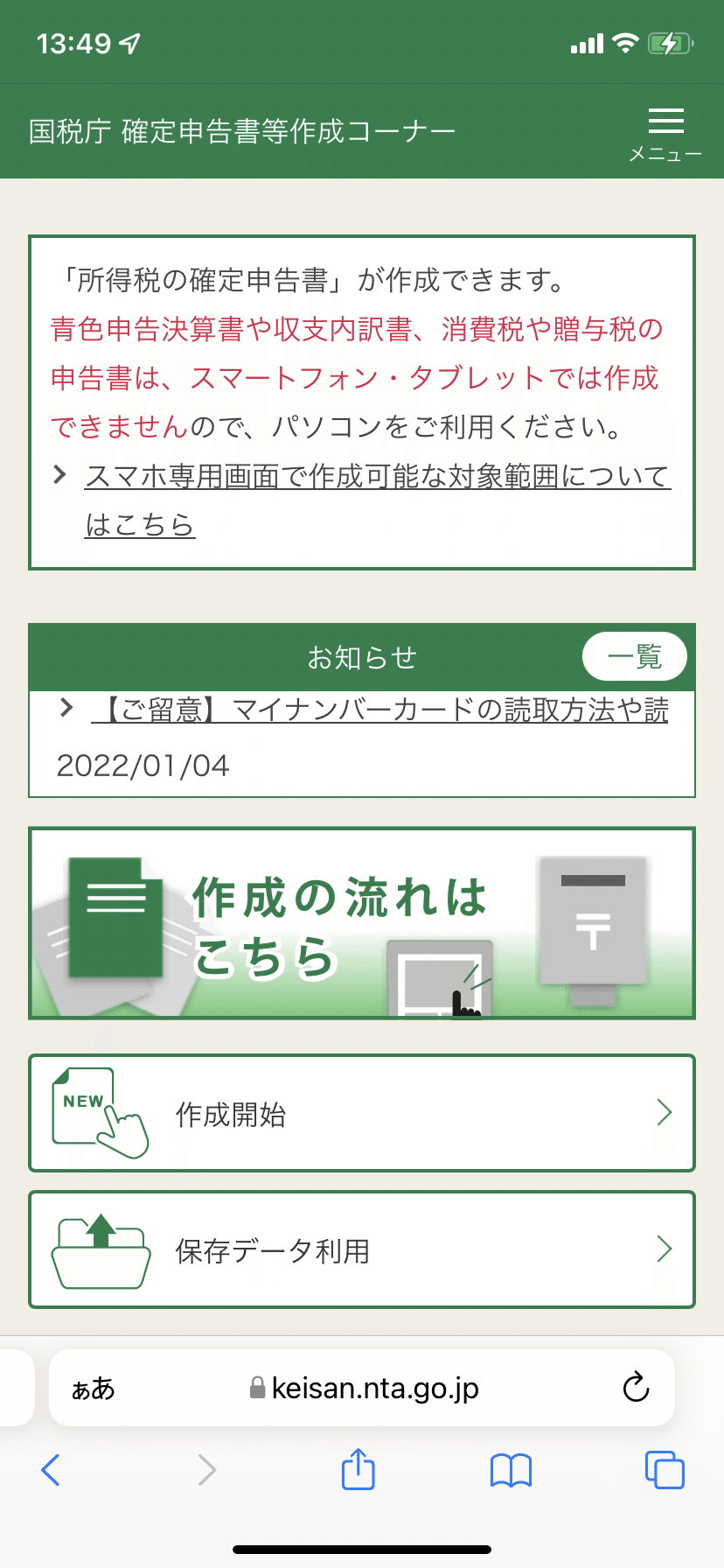Image resolution: width=724 pixels, height=1568 pixels.
Task: Open the マイナンバーカード読取方法 notice
Action: coord(379,710)
